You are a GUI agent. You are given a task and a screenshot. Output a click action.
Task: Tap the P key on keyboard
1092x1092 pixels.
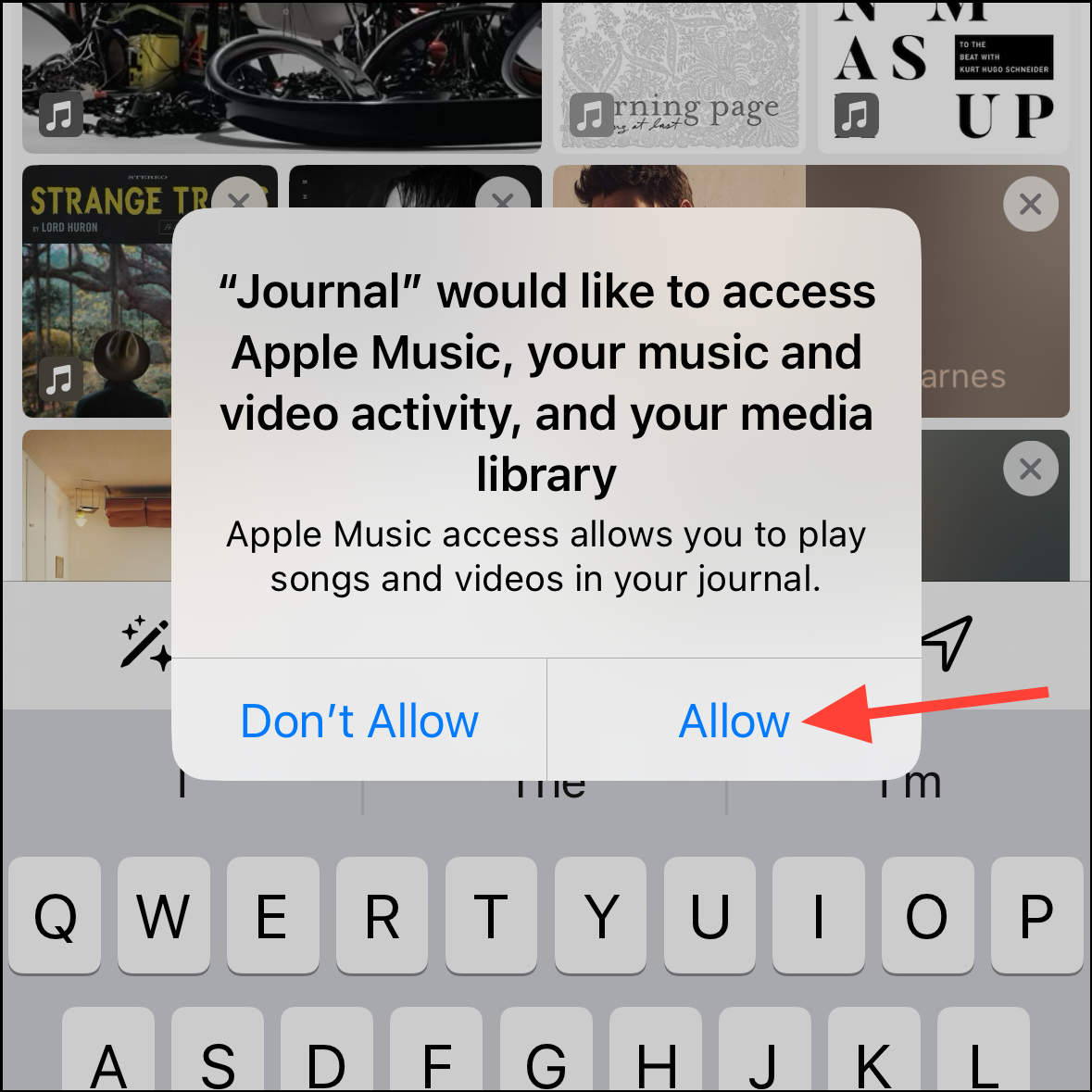pos(1036,915)
